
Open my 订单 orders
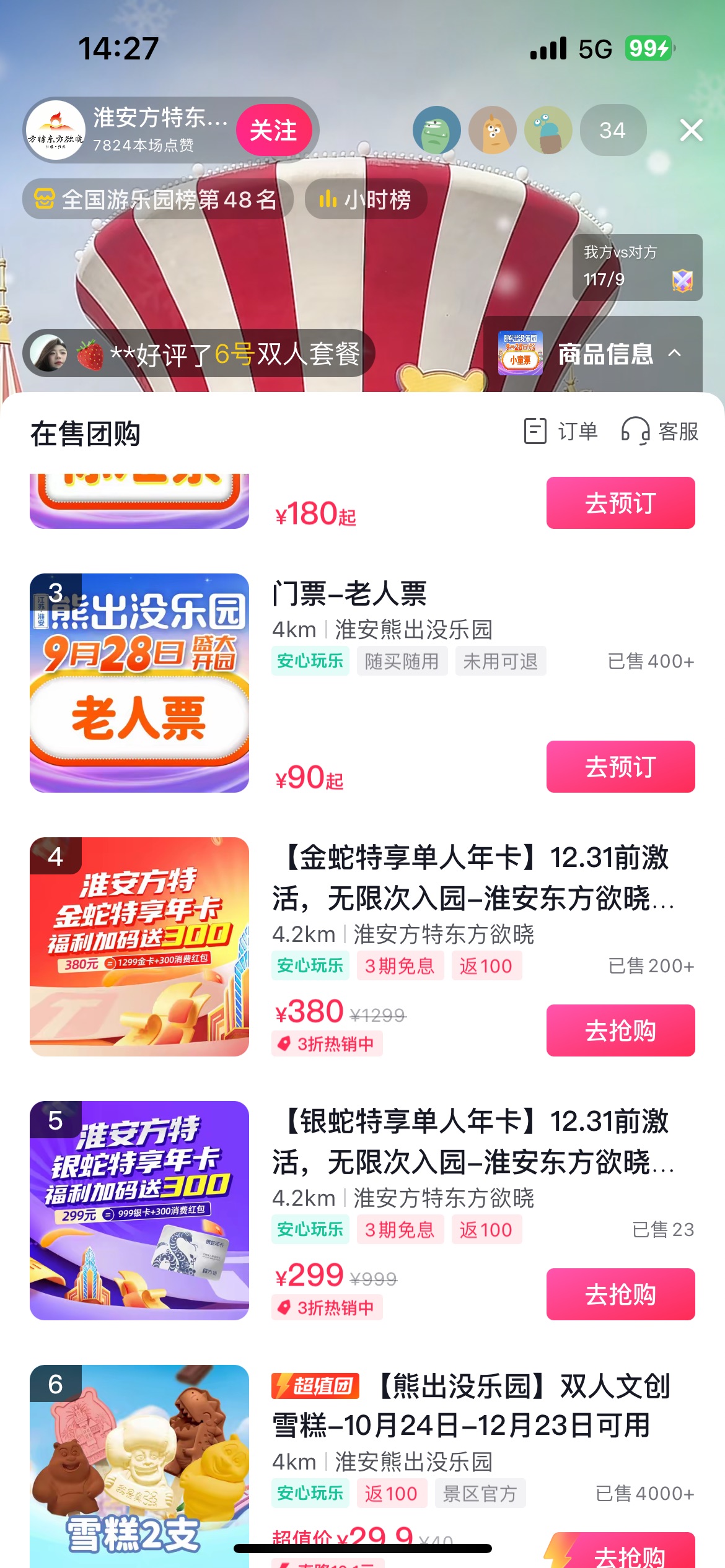pos(561,431)
